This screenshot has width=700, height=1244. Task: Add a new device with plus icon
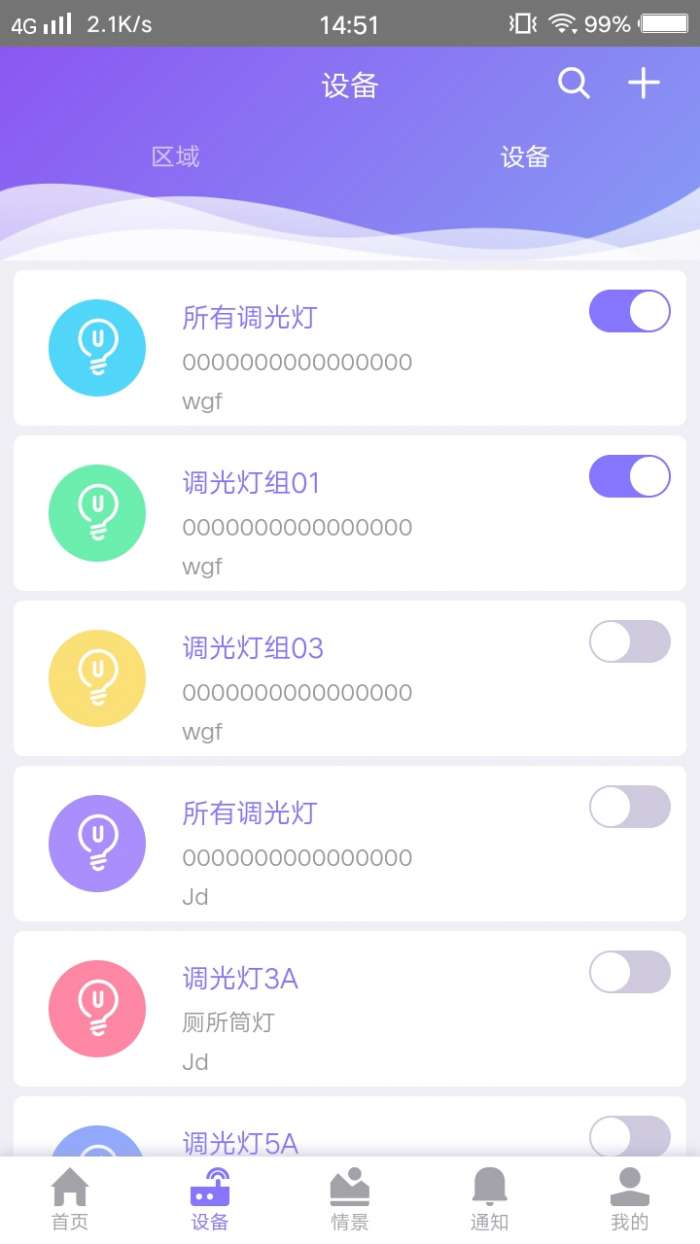coord(644,84)
